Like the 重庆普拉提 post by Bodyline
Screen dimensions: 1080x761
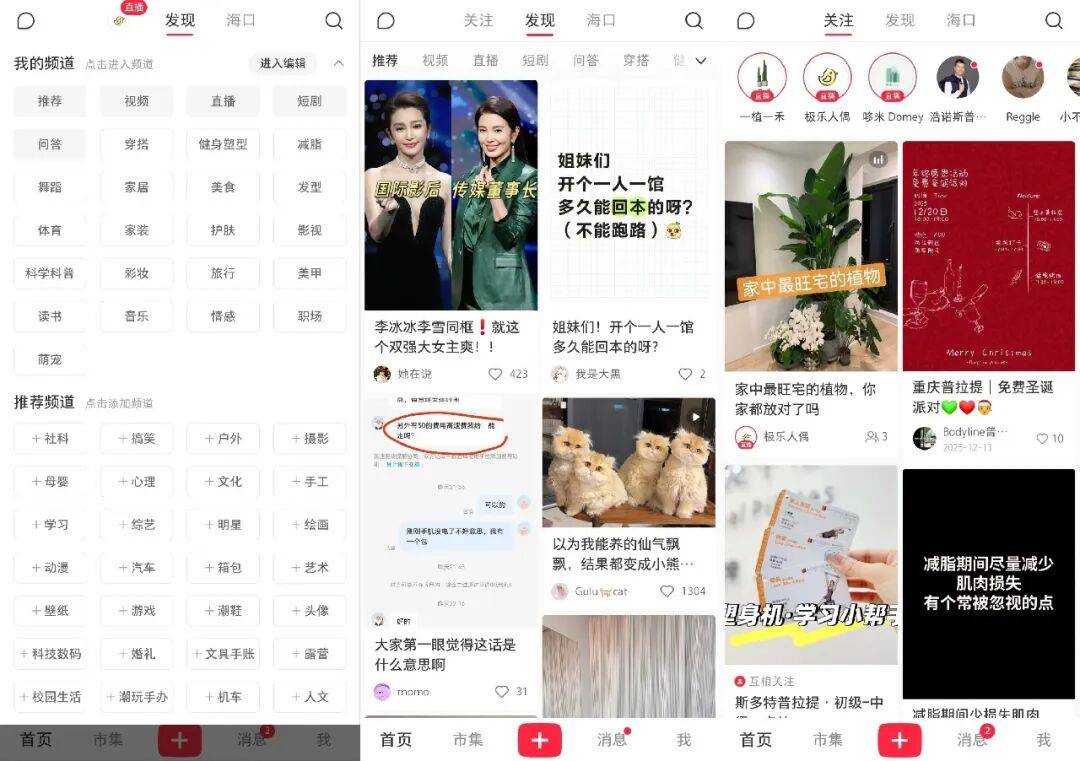pos(1043,438)
